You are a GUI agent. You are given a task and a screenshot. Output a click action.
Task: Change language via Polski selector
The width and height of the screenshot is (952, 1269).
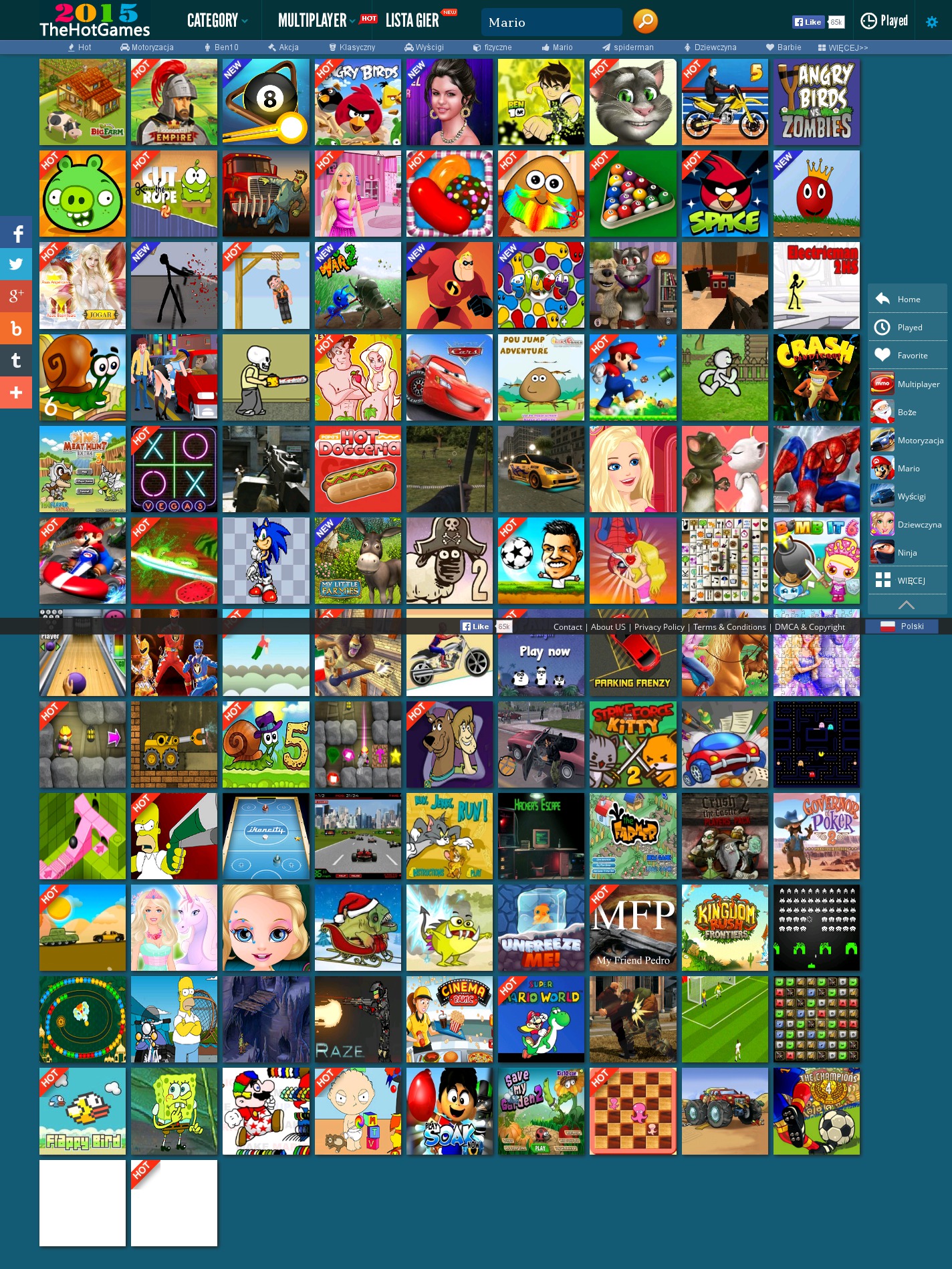pyautogui.click(x=901, y=626)
